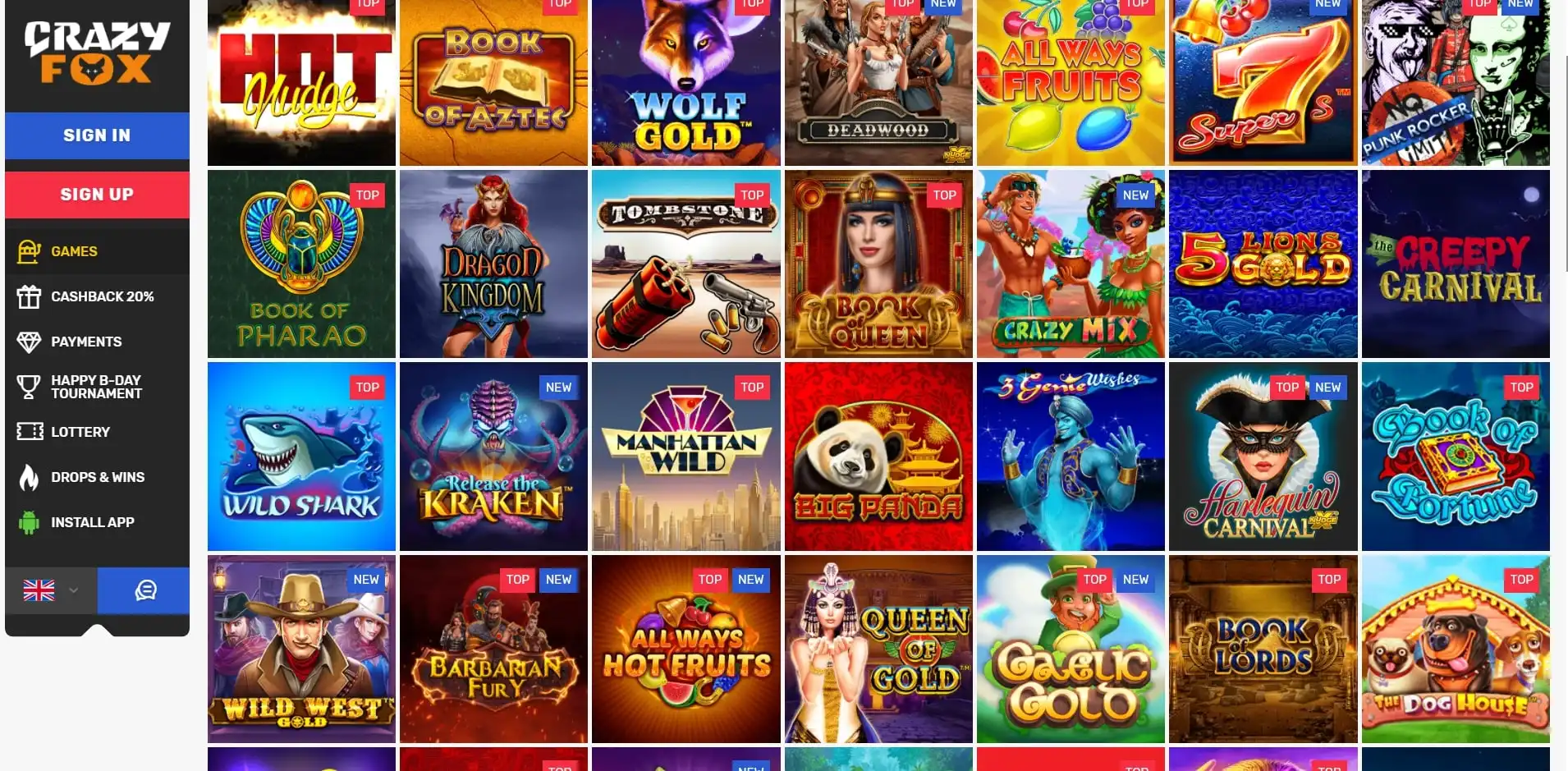Image resolution: width=1568 pixels, height=771 pixels.
Task: Open Wild West Gold slot
Action: 301,649
